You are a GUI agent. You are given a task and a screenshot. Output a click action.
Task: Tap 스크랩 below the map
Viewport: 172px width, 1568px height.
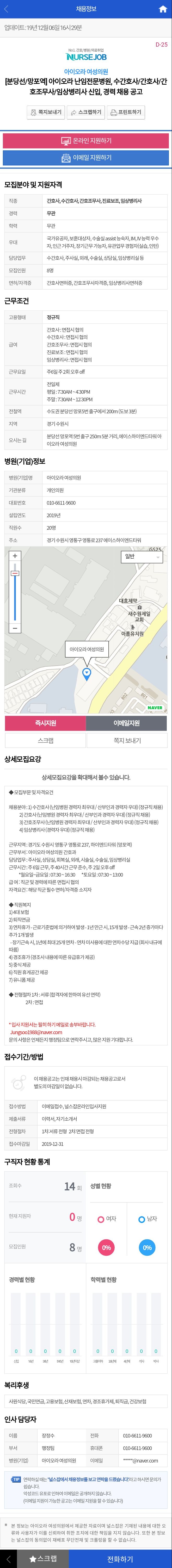pos(45,740)
